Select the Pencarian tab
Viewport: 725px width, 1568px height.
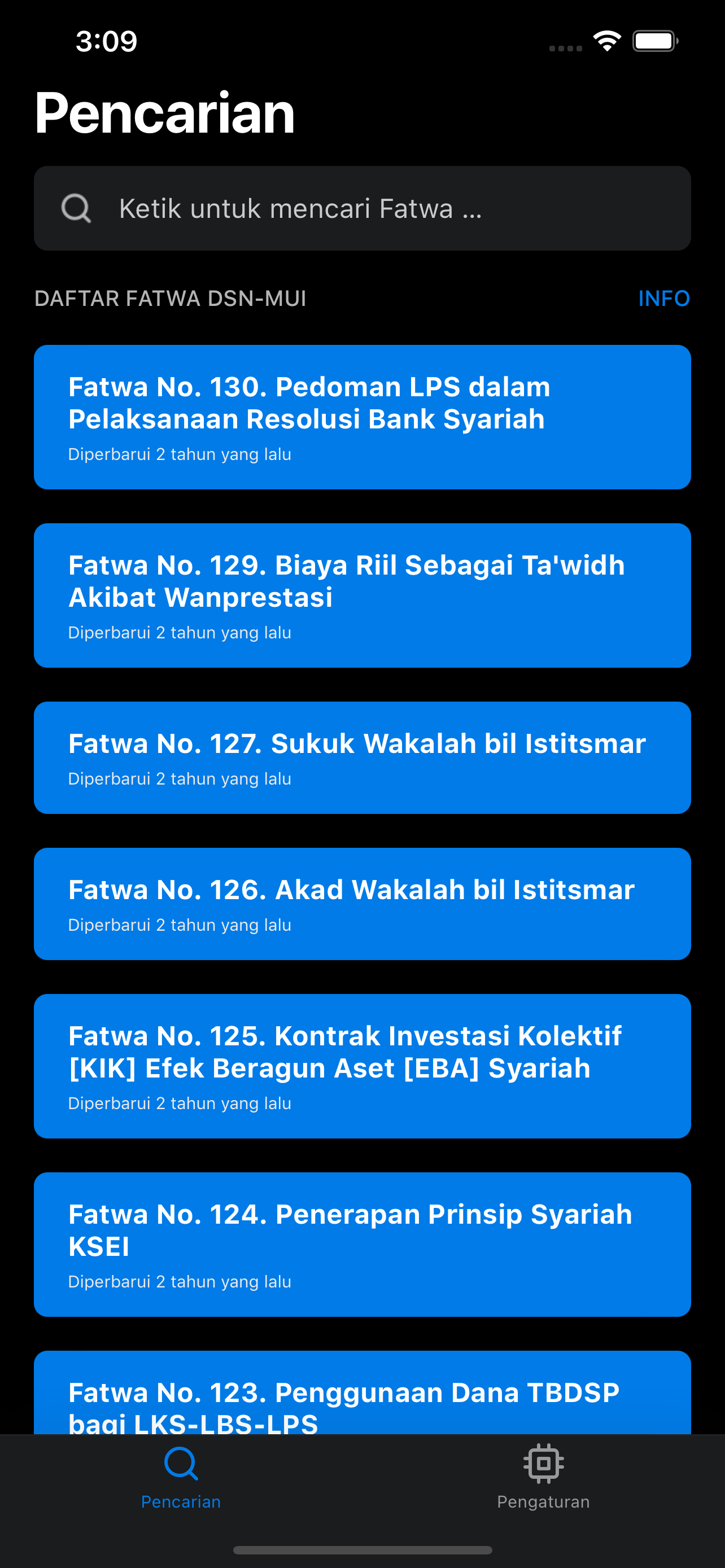pyautogui.click(x=181, y=1477)
